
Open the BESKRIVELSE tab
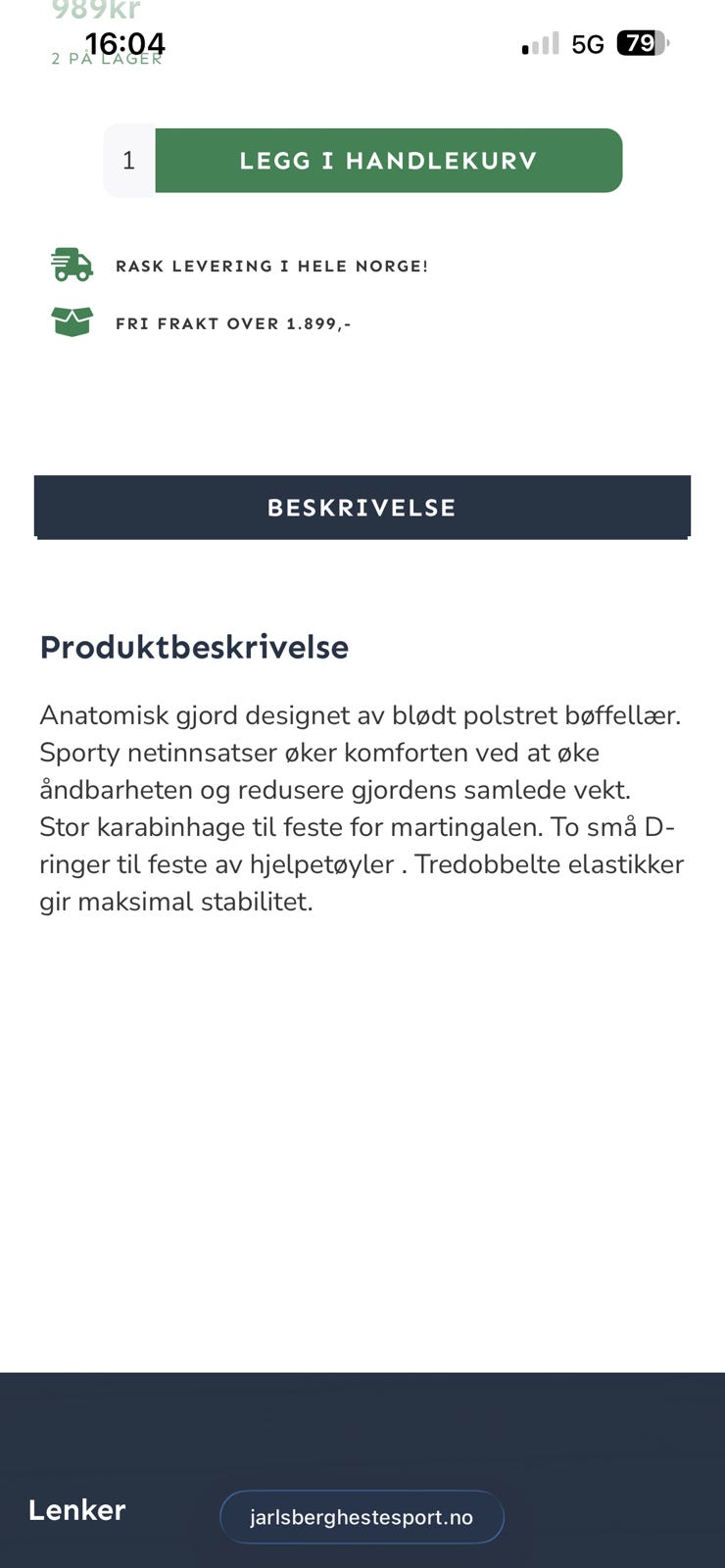click(362, 507)
